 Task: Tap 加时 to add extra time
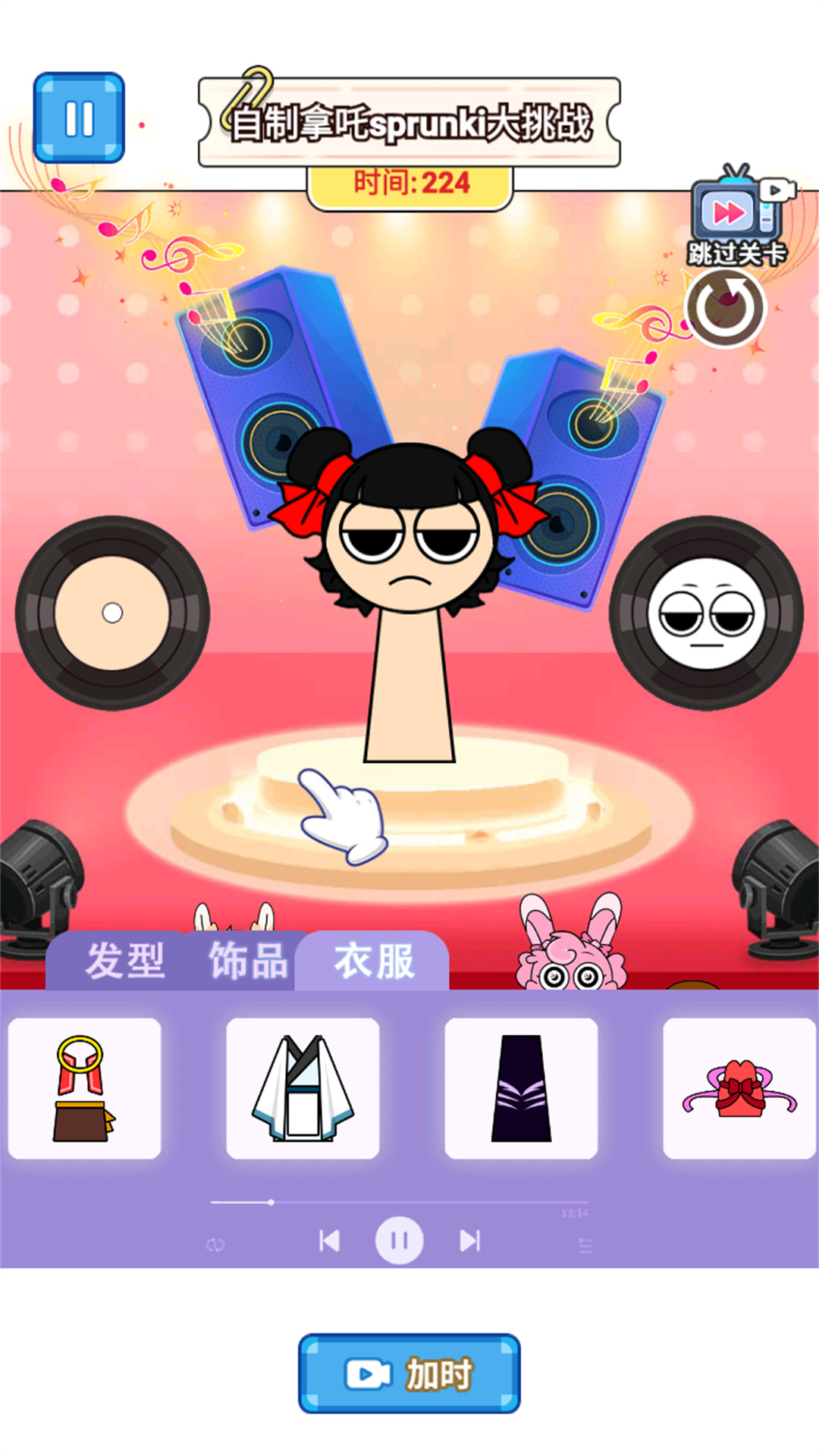point(409,1373)
